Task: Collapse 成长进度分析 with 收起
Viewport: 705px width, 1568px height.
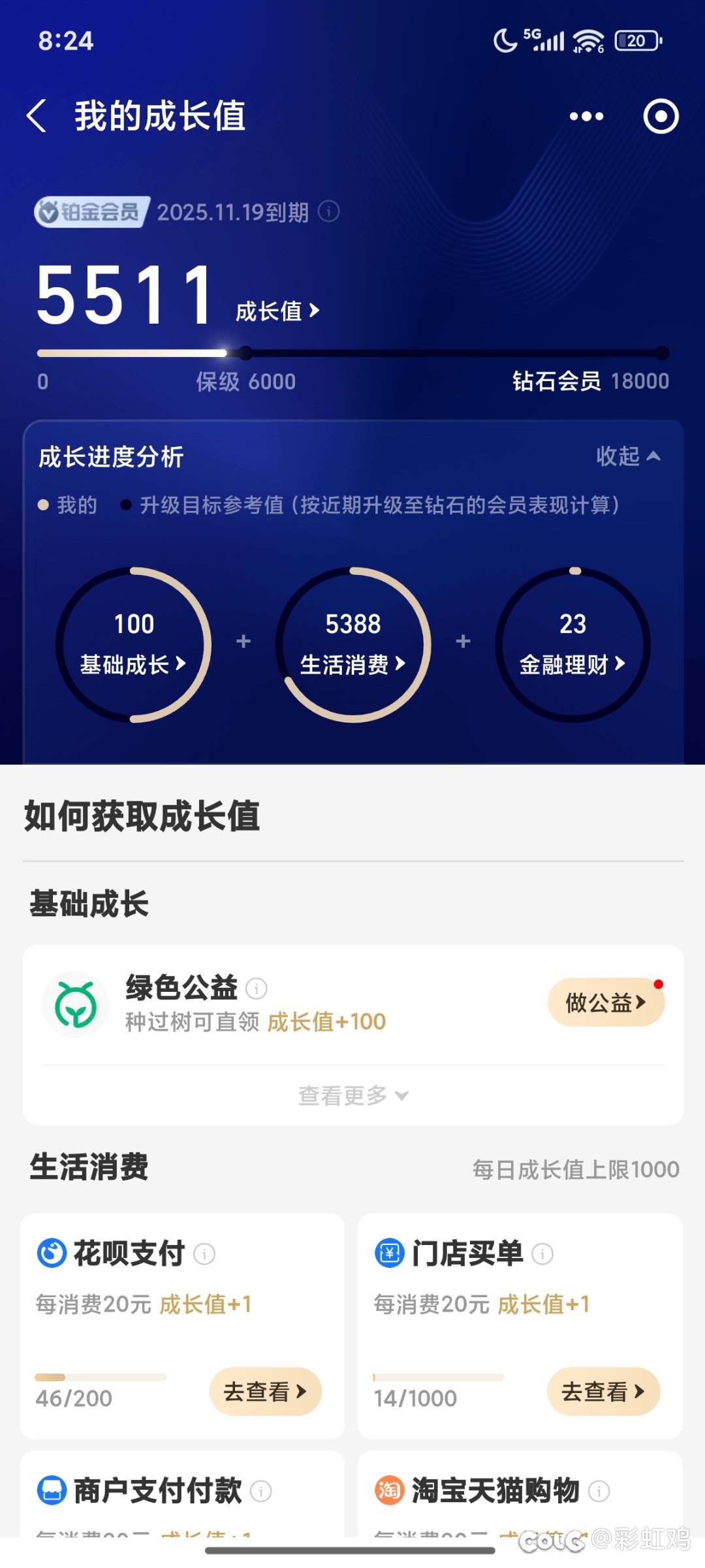Action: (x=628, y=456)
